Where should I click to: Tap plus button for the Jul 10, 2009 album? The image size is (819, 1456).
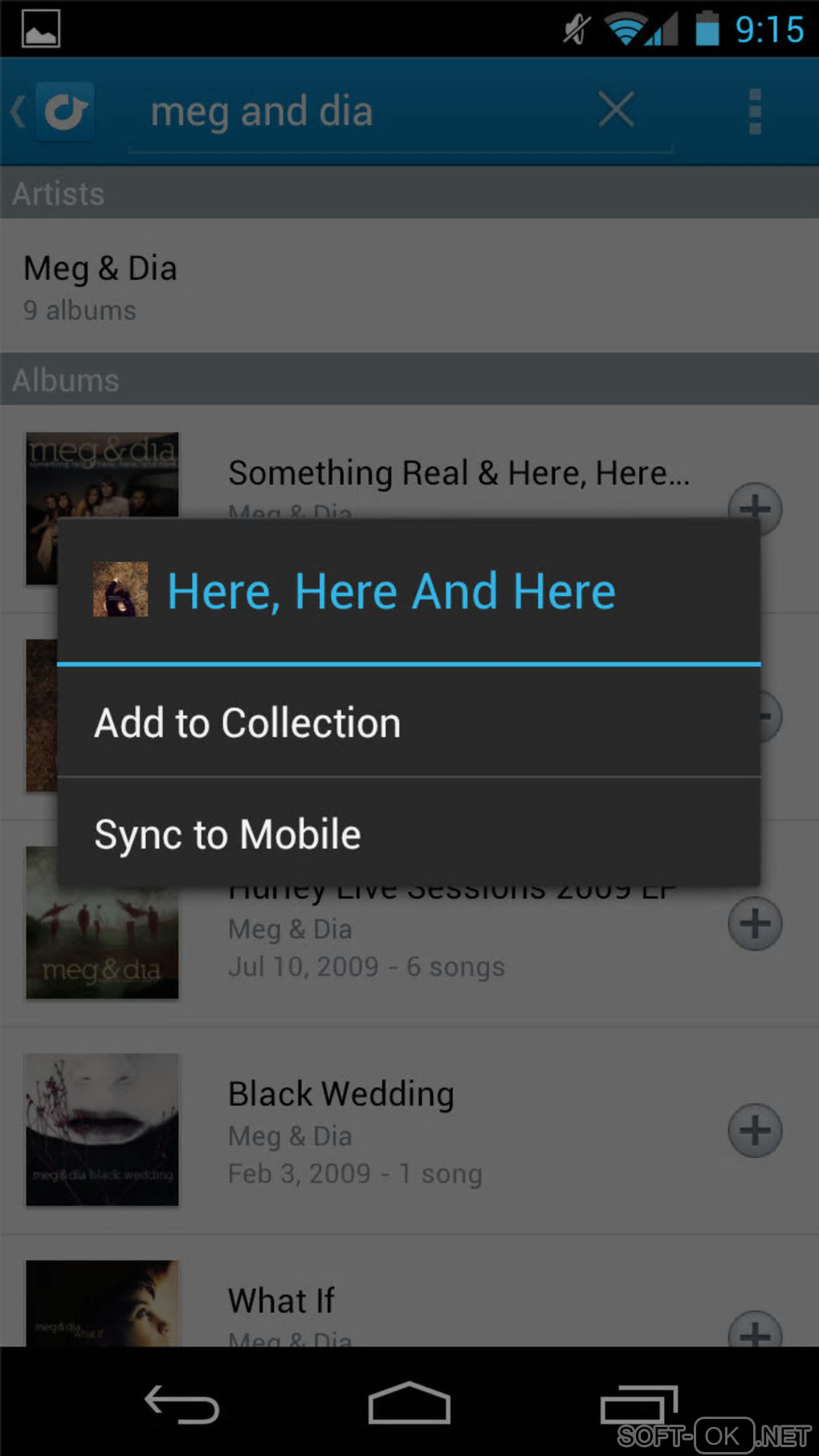coord(754,924)
